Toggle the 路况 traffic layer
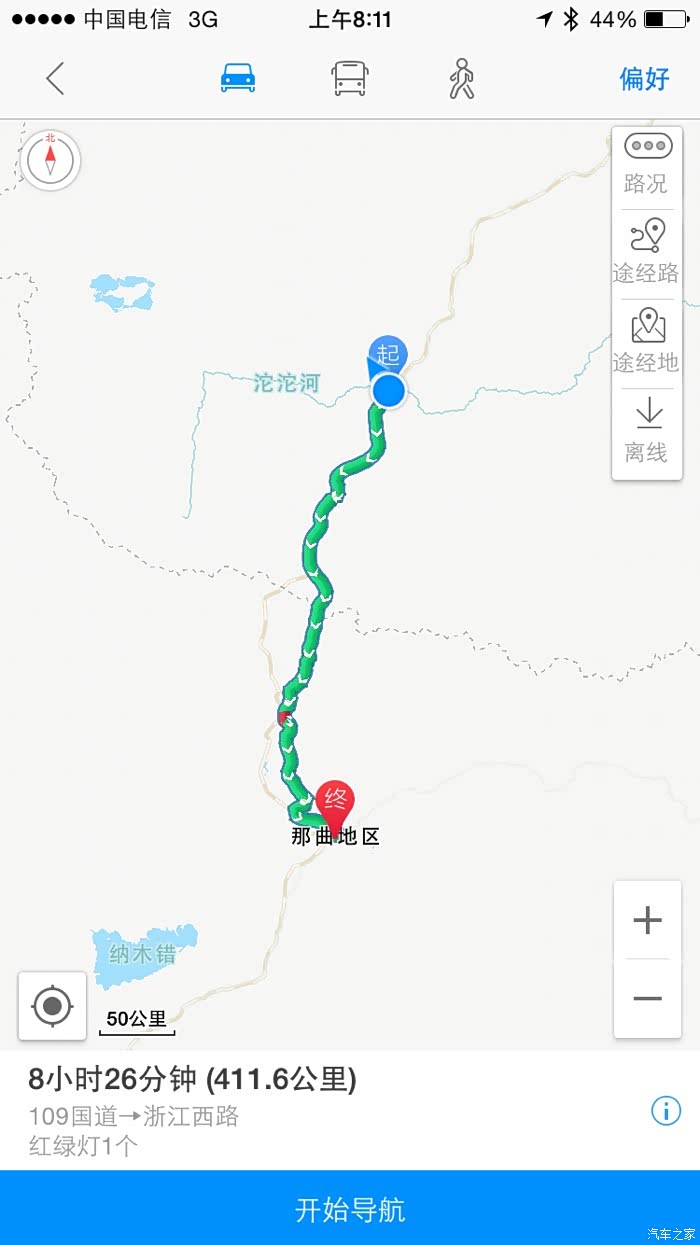Screen dimensions: 700x1245 pyautogui.click(x=646, y=164)
